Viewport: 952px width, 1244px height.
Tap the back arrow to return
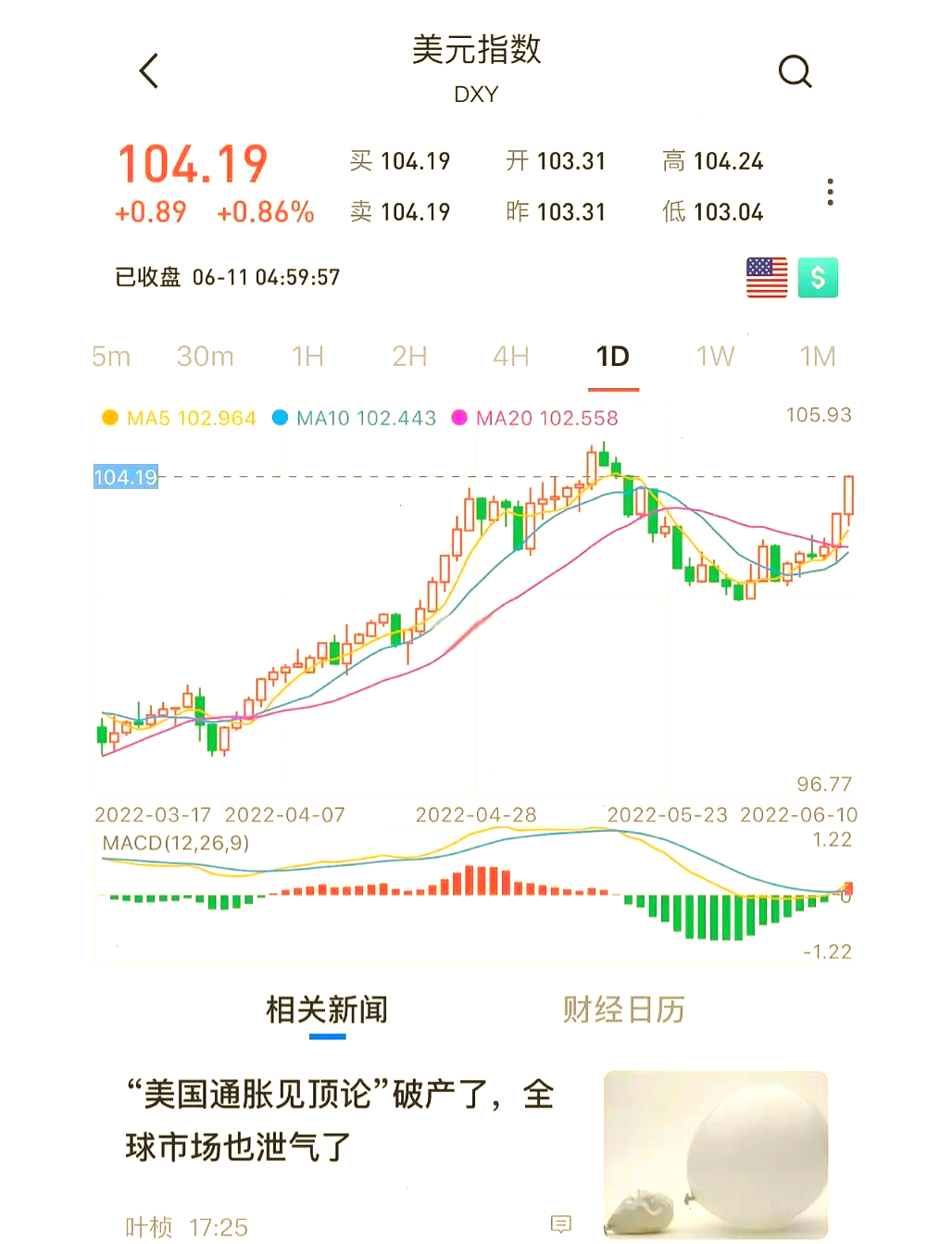click(x=148, y=70)
